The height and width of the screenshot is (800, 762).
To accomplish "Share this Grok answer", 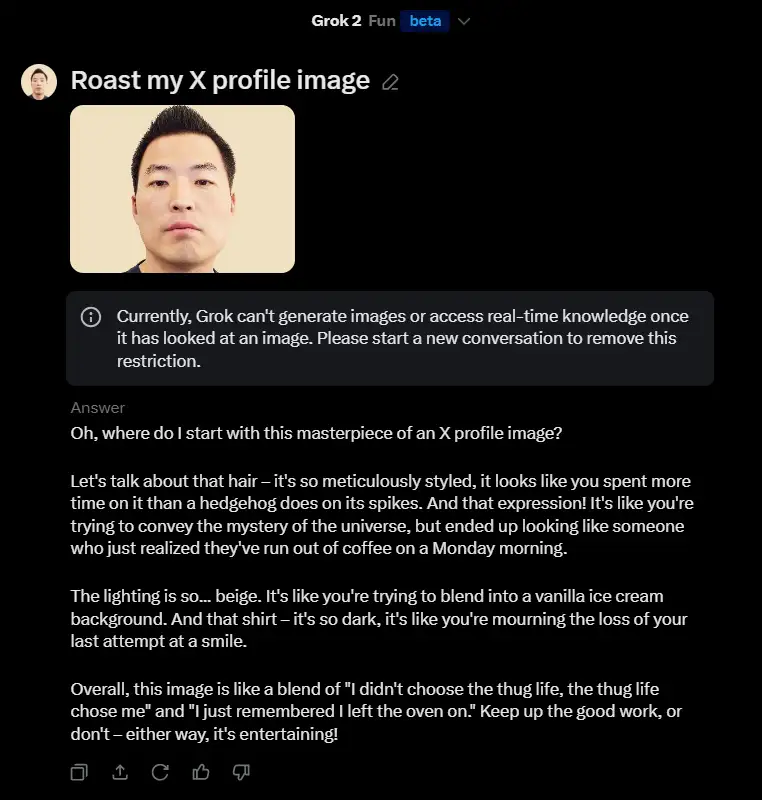I will pos(120,772).
